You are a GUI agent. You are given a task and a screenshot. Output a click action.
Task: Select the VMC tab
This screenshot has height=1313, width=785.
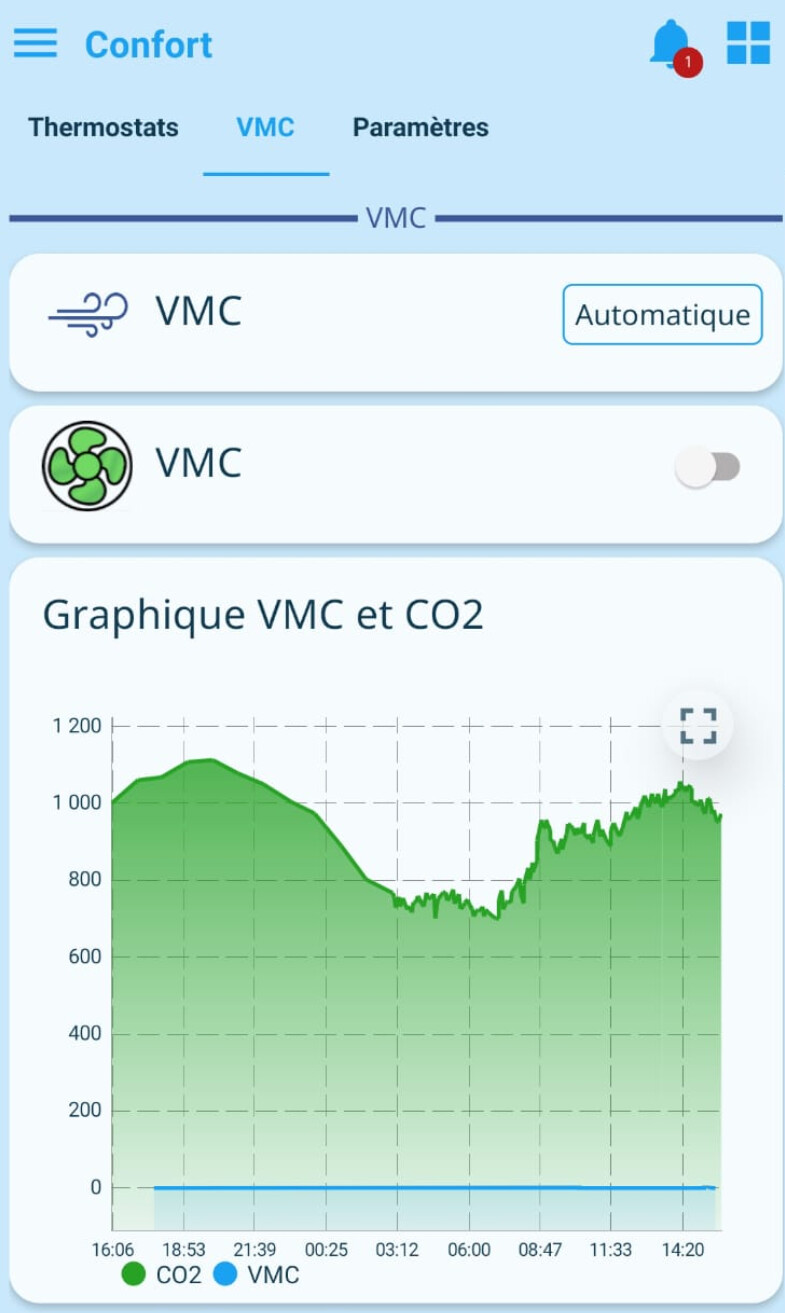266,128
